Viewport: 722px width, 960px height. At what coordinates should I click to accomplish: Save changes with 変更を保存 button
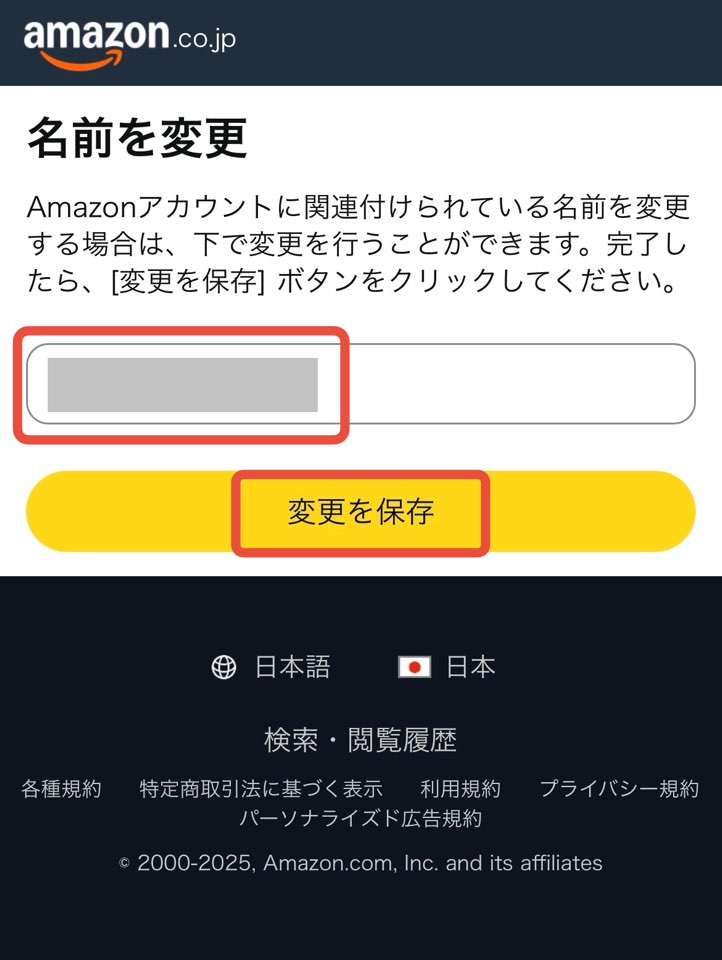point(360,512)
